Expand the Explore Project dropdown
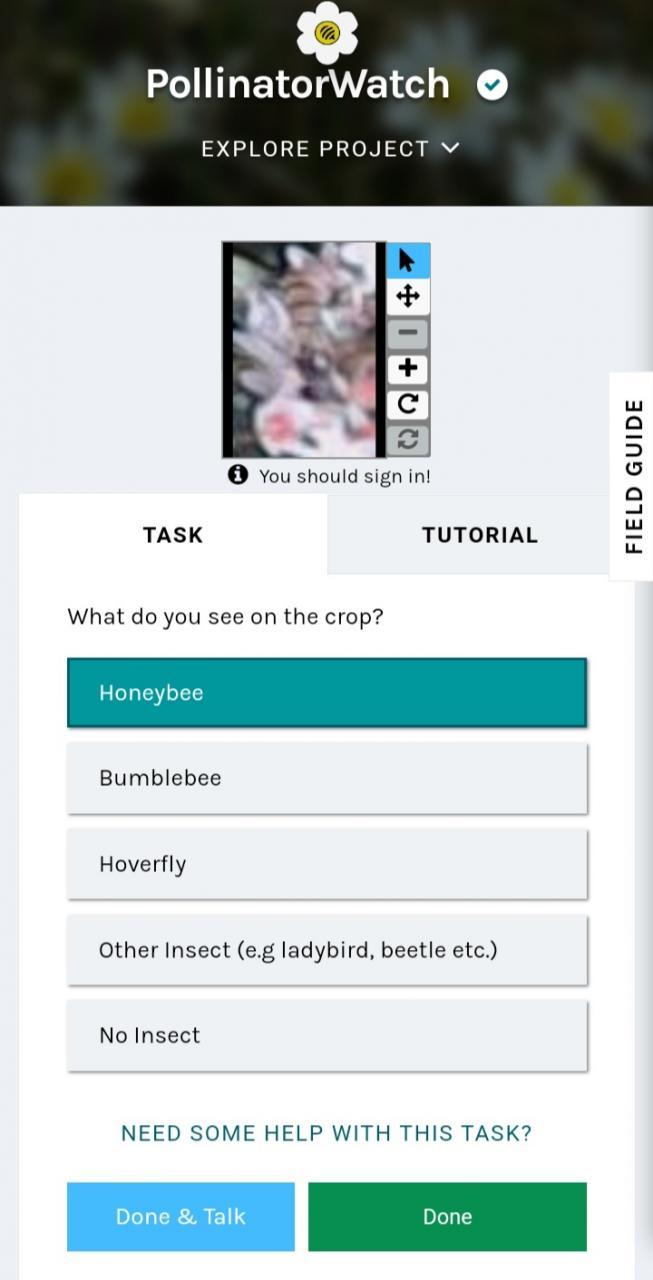This screenshot has height=1280, width=653. 330,148
